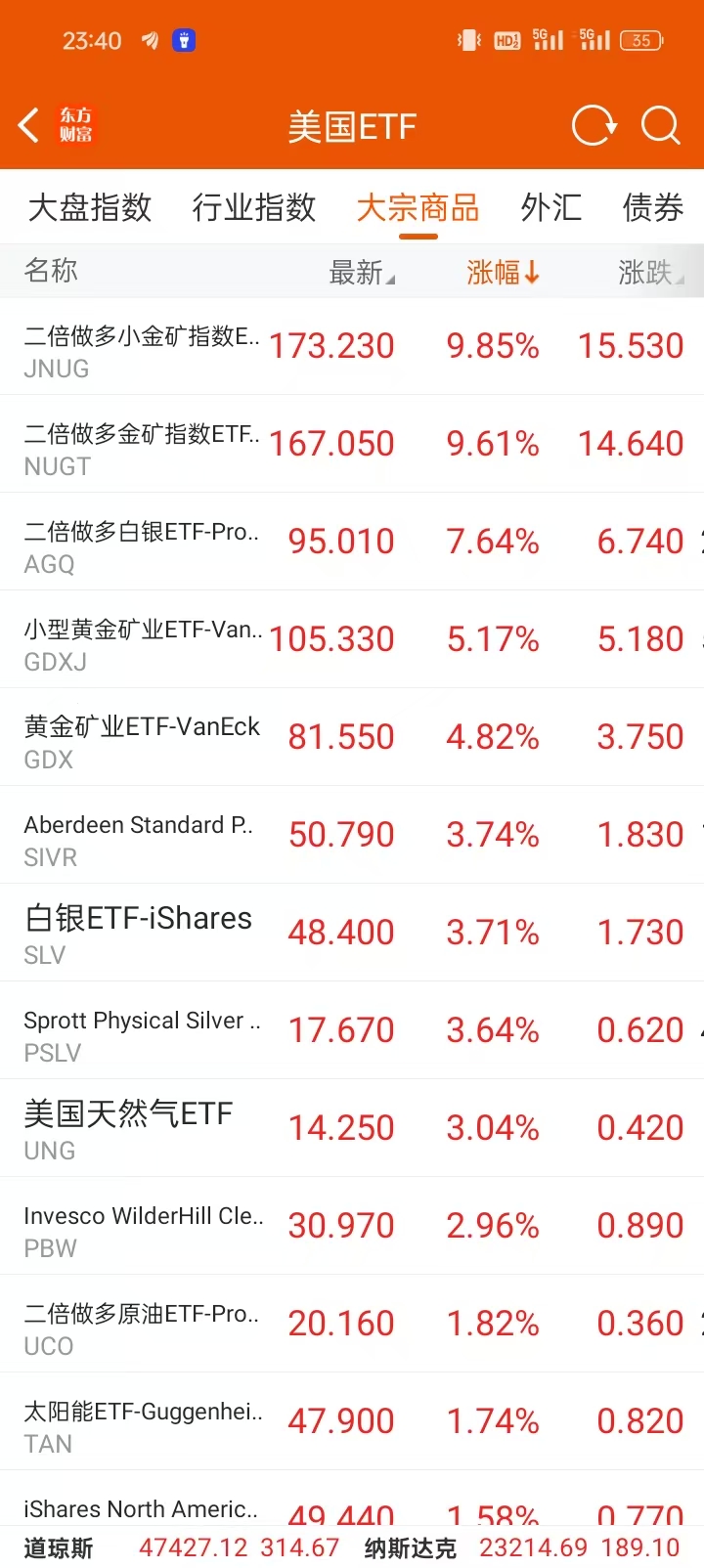Sort the list by 涨跌 column
Viewport: 704px width, 1568px height.
click(648, 273)
